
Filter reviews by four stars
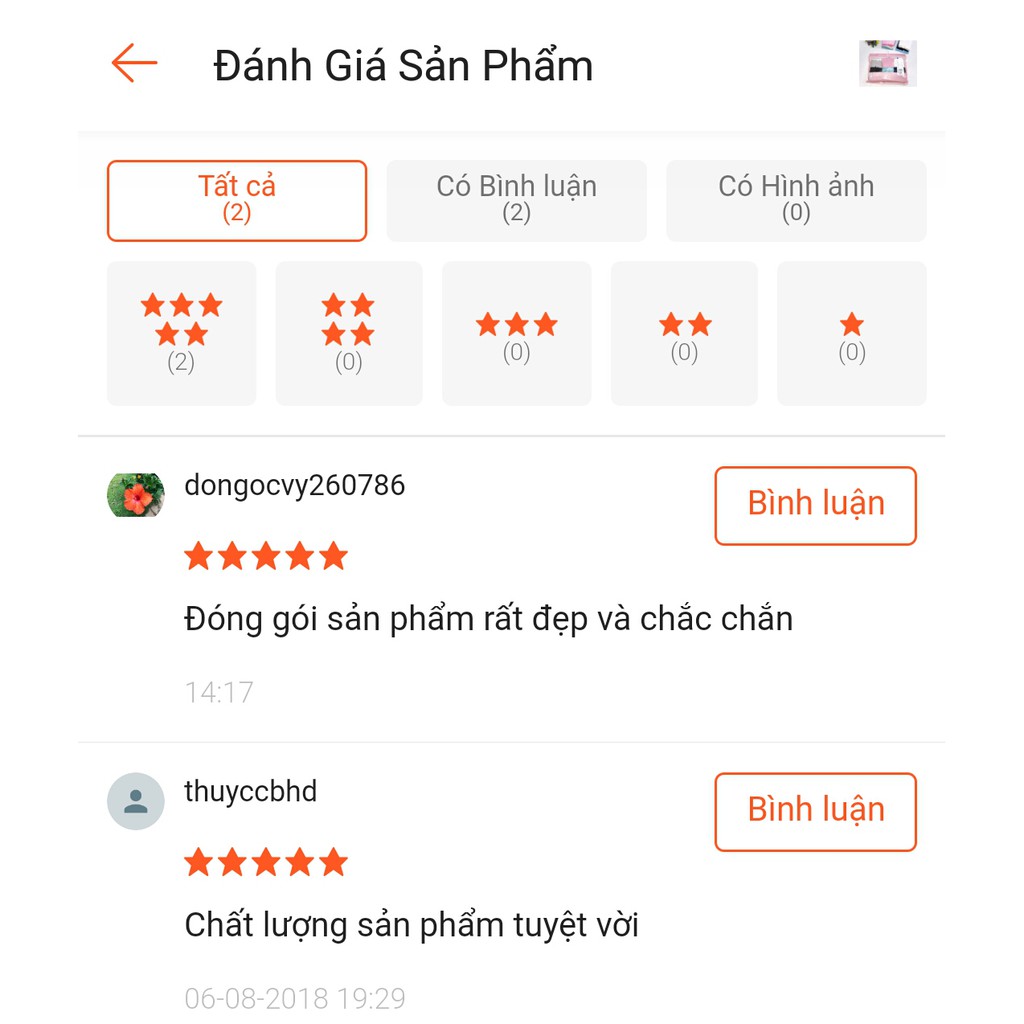(348, 333)
